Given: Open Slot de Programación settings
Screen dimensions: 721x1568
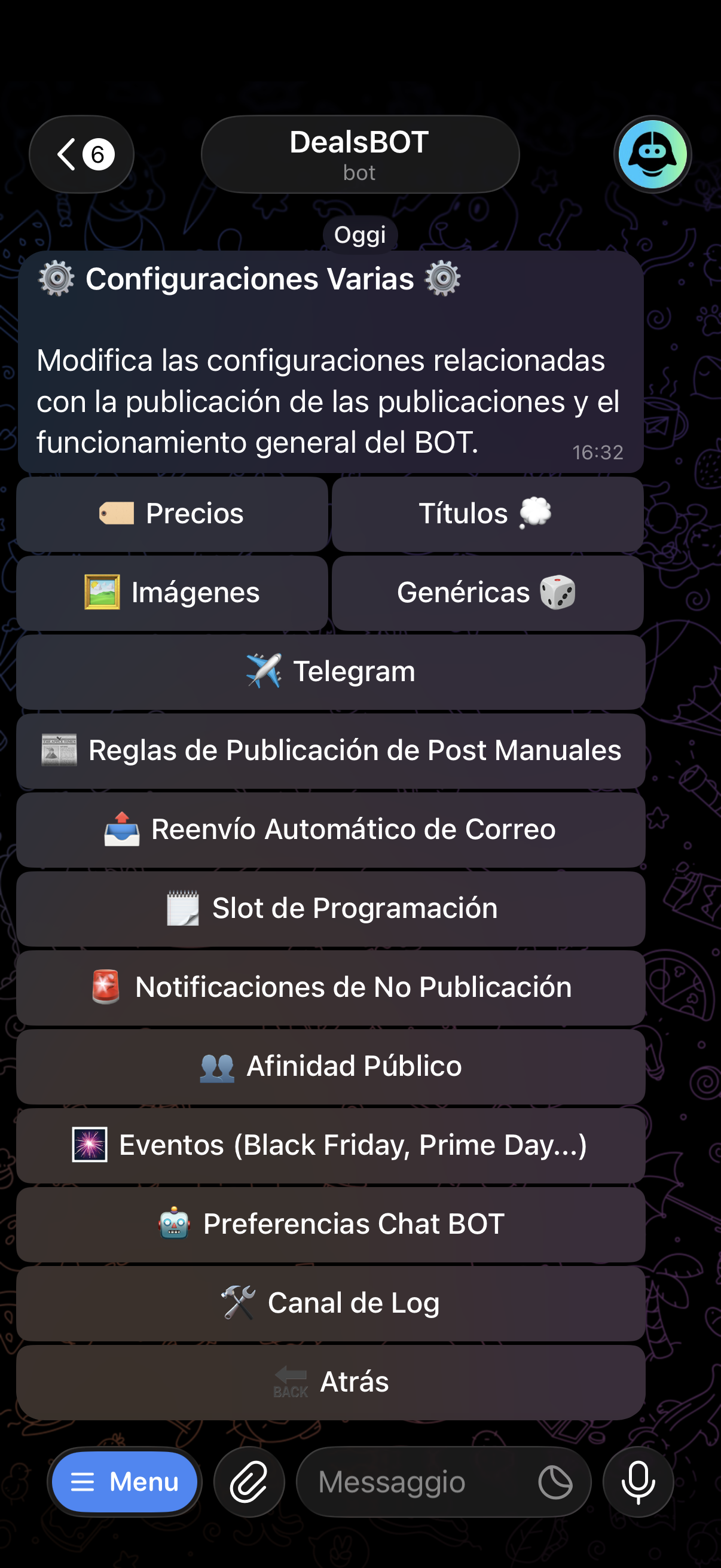Looking at the screenshot, I should click(x=331, y=908).
